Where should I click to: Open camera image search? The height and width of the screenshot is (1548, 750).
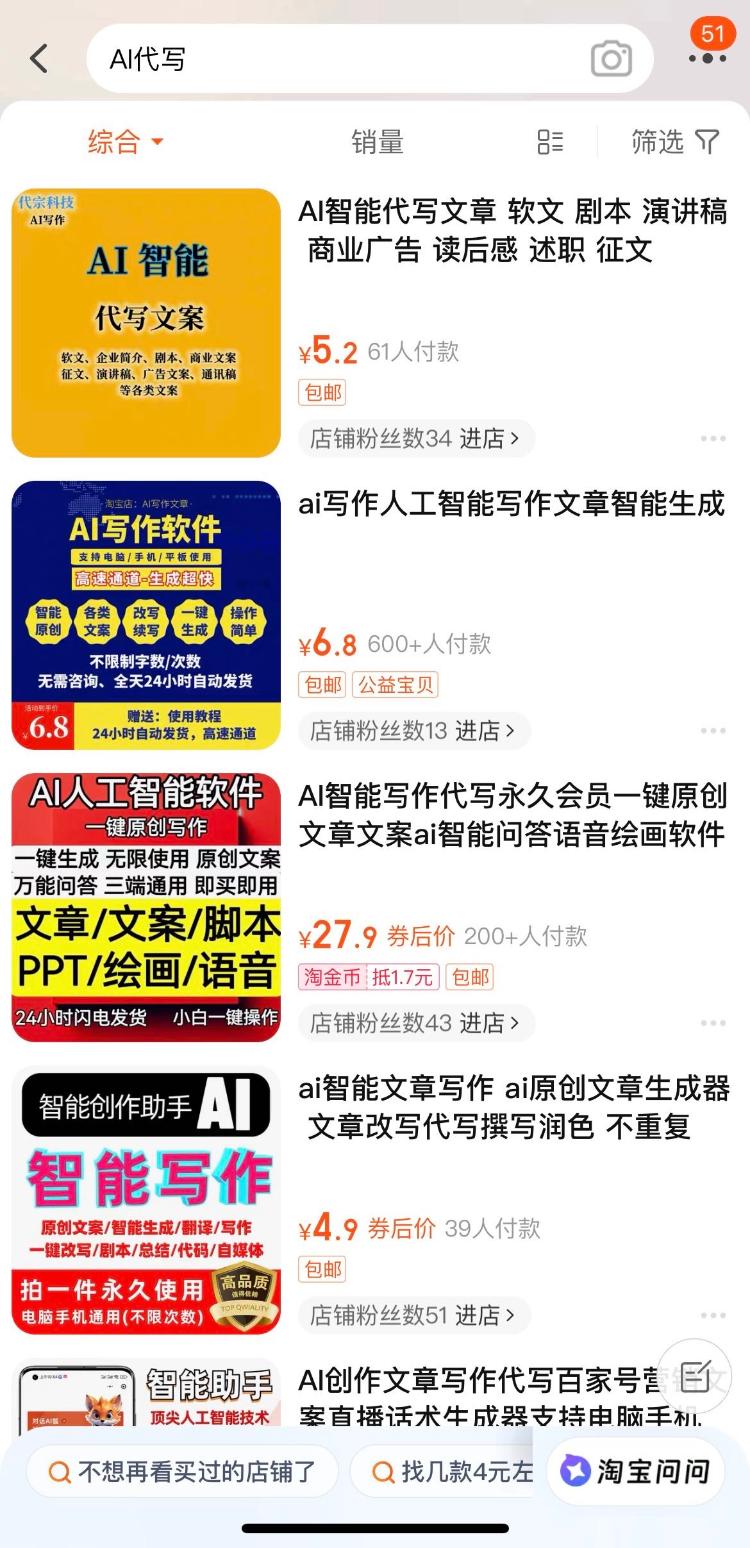point(611,59)
